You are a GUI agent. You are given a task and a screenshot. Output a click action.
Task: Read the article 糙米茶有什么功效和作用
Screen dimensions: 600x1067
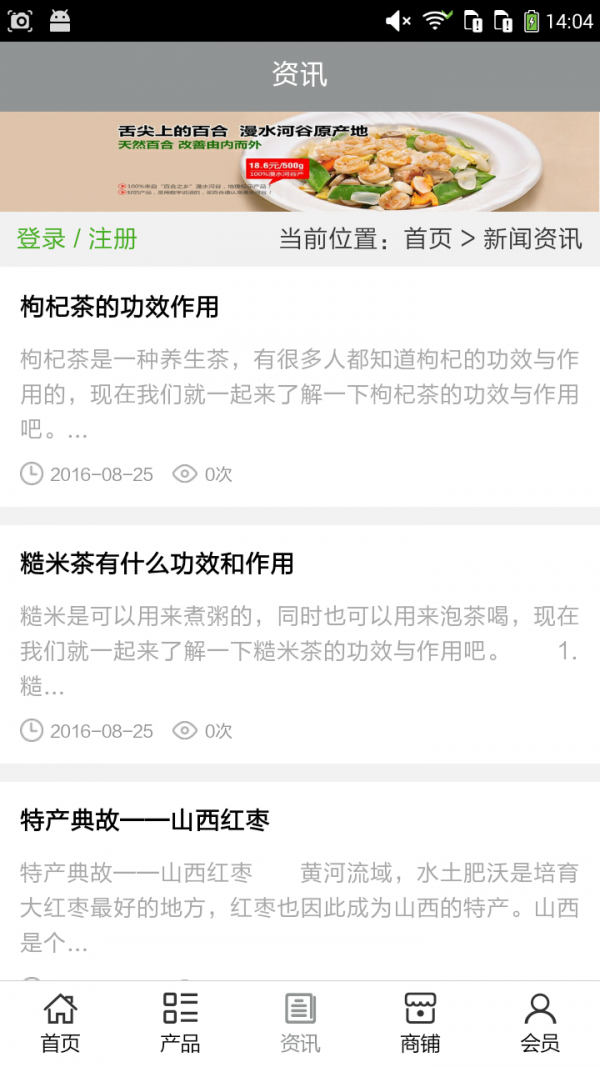point(157,564)
